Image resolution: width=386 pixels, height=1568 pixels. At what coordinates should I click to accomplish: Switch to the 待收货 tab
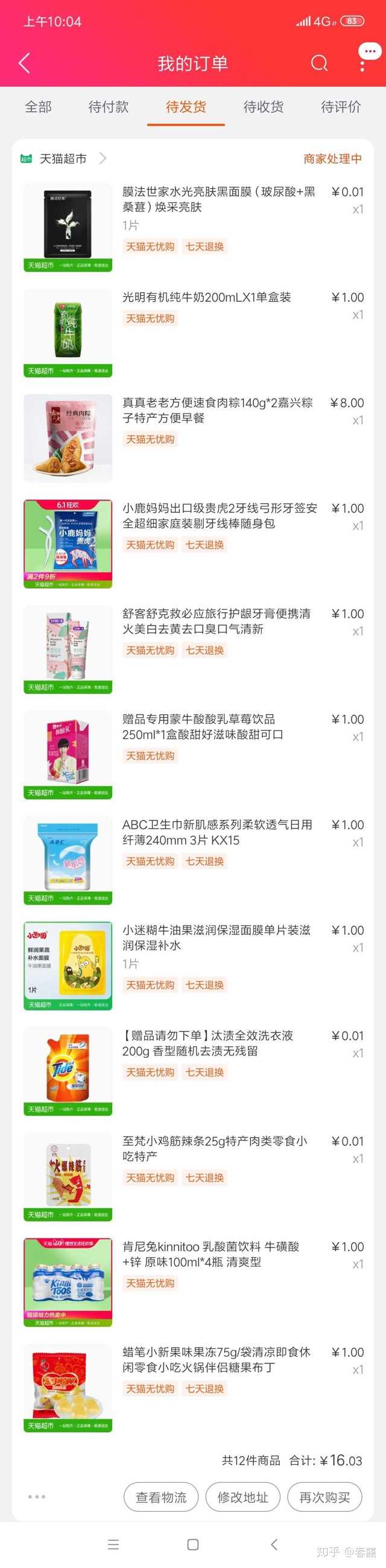[x=263, y=107]
